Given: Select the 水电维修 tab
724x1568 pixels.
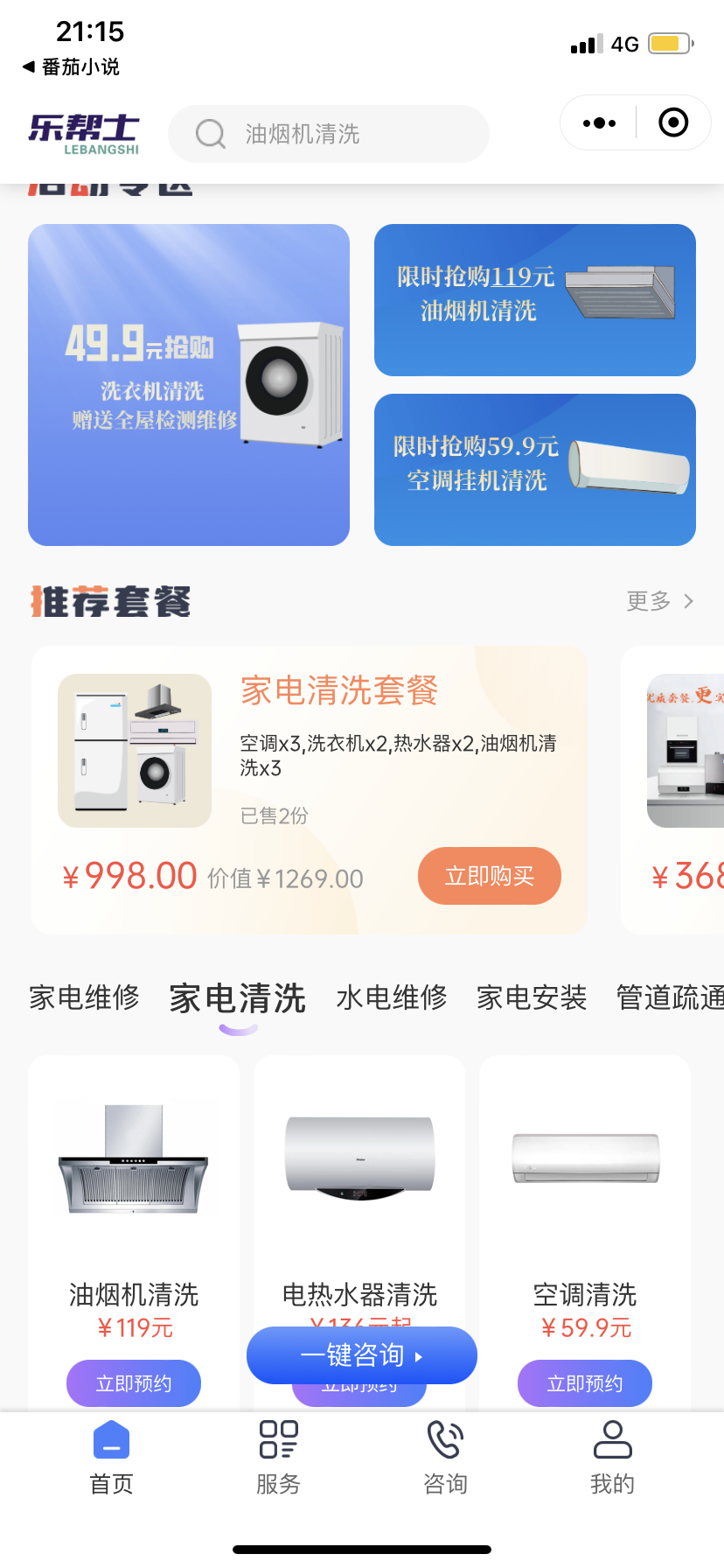Looking at the screenshot, I should click(x=391, y=997).
